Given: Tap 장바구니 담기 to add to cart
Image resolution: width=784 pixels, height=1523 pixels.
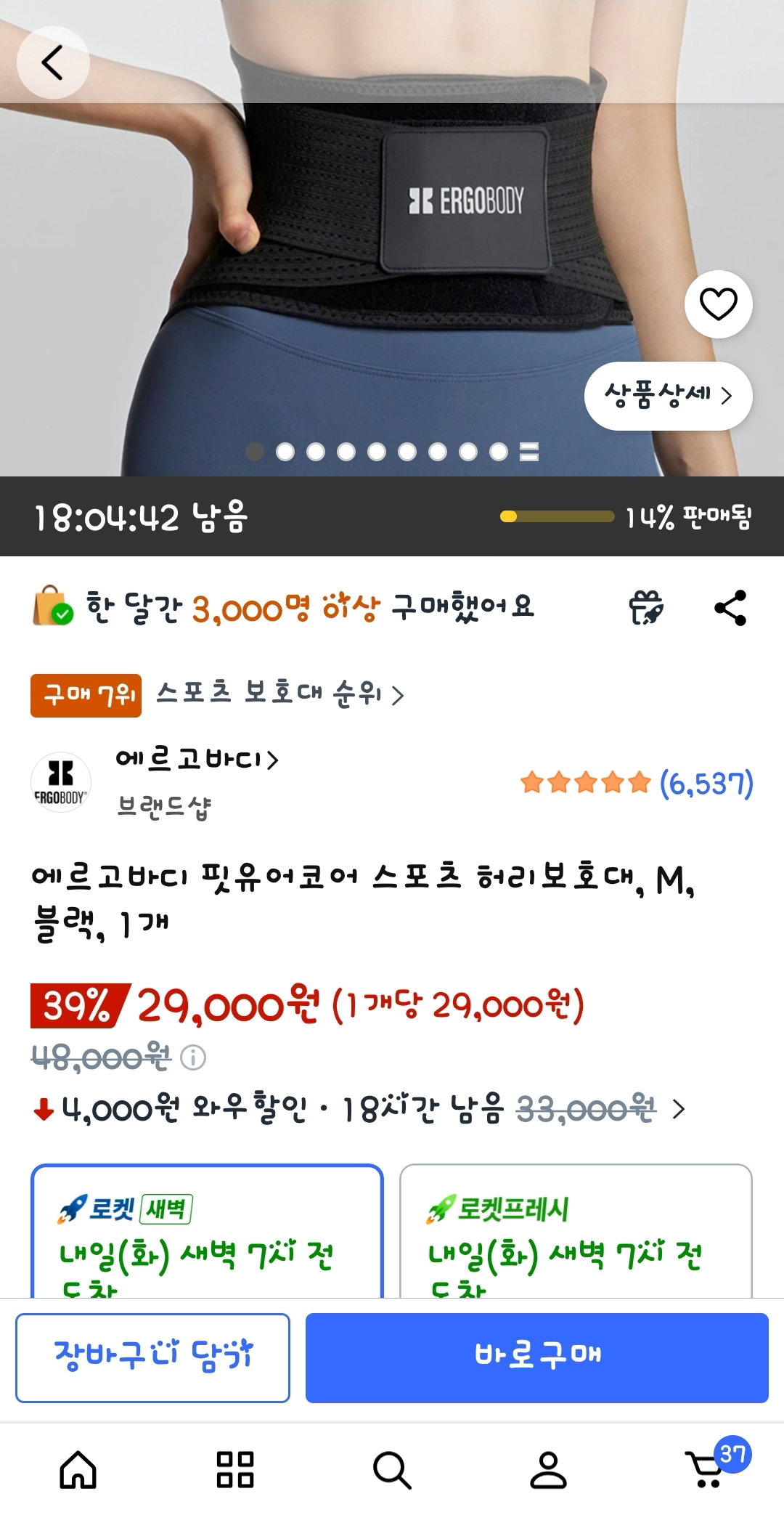Looking at the screenshot, I should [x=152, y=1357].
